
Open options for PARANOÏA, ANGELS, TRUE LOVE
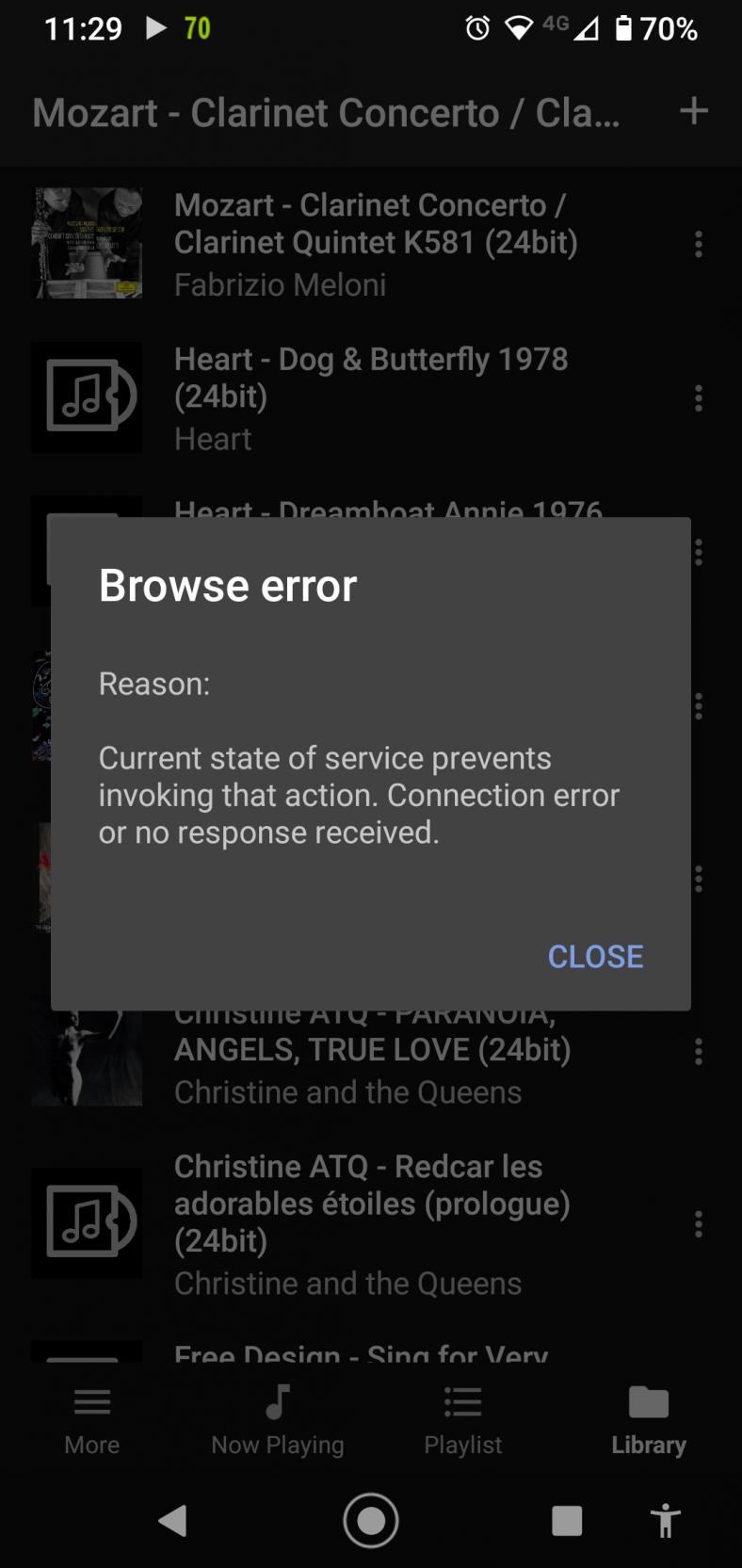tap(698, 1051)
